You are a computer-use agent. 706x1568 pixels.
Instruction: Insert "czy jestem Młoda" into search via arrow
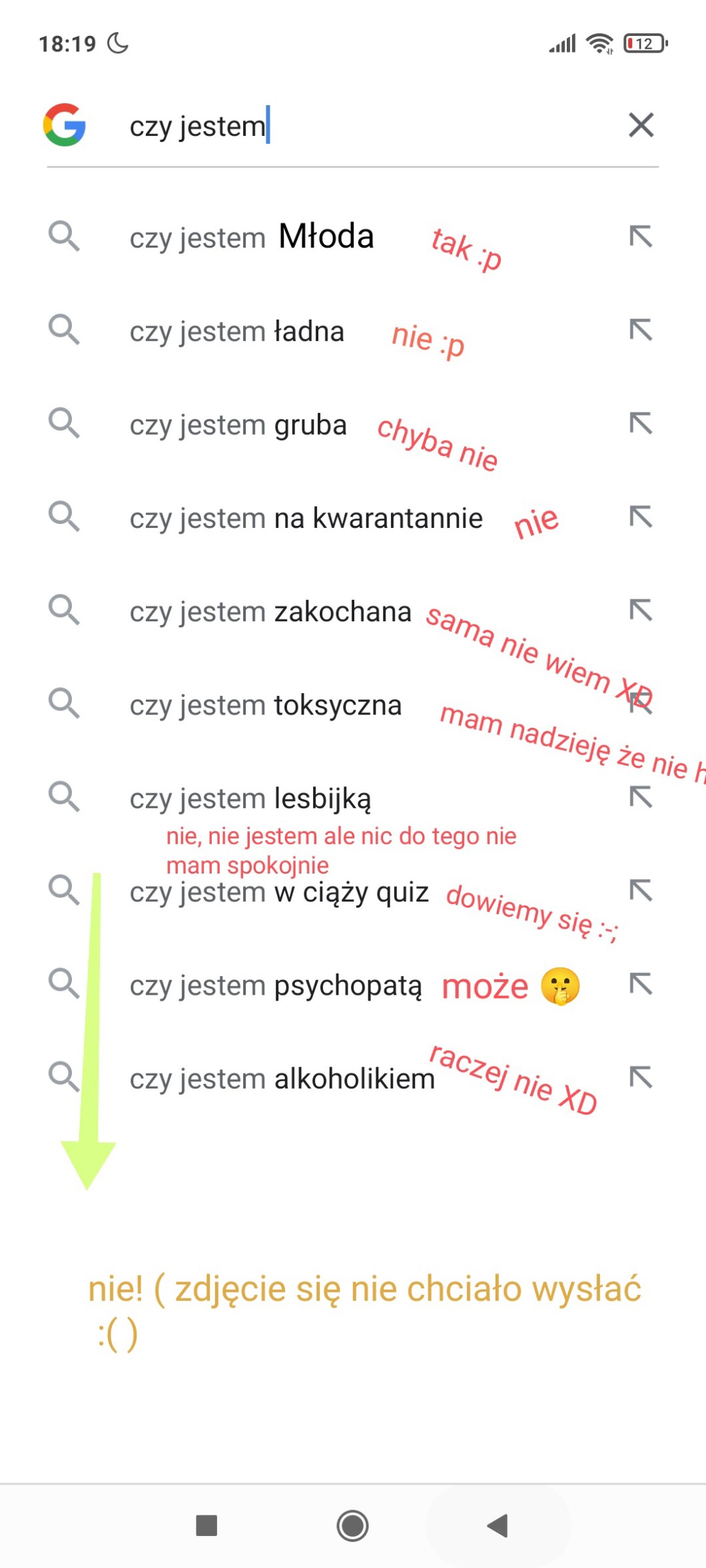641,236
